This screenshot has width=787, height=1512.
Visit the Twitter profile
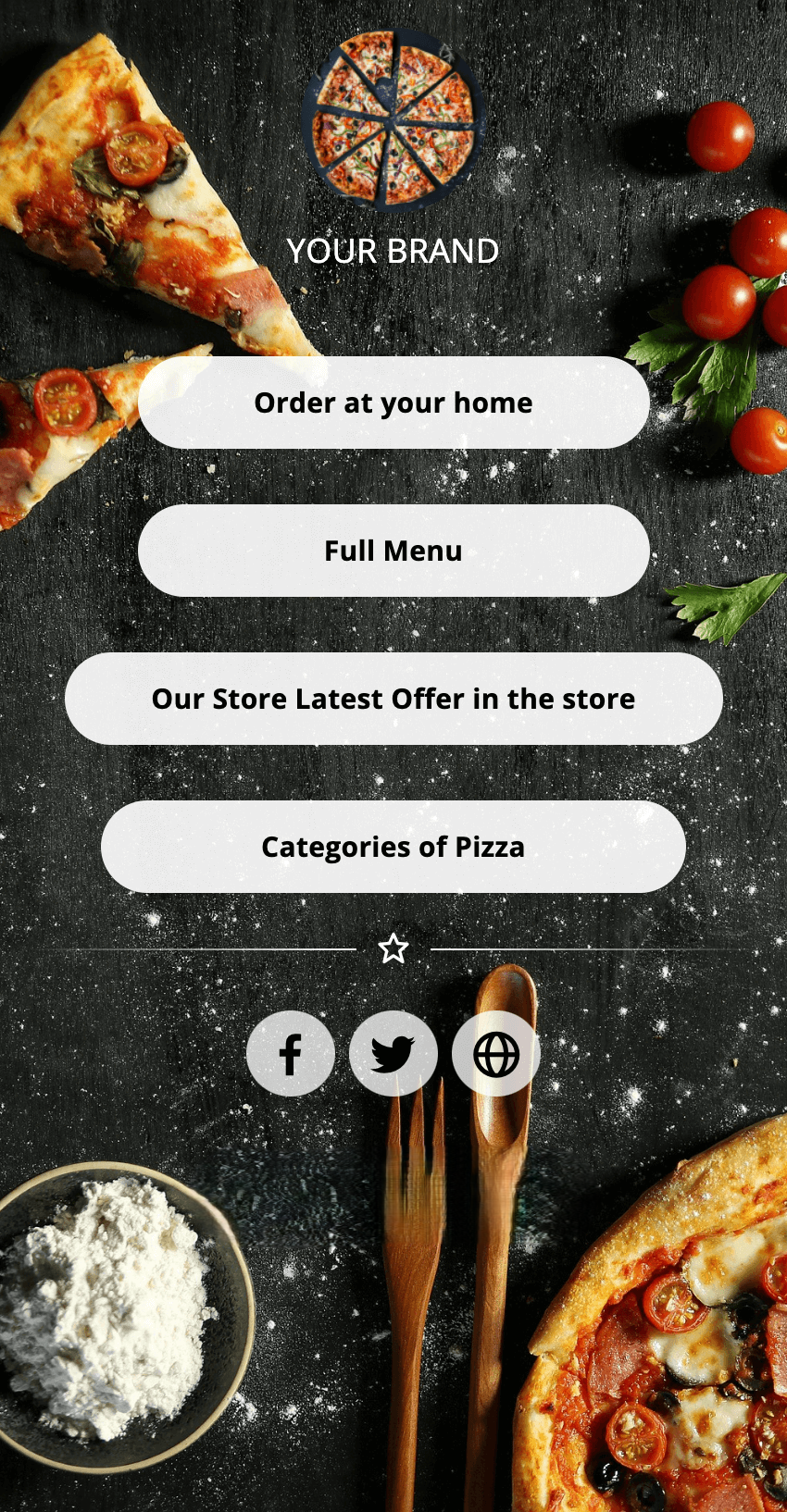(393, 1054)
